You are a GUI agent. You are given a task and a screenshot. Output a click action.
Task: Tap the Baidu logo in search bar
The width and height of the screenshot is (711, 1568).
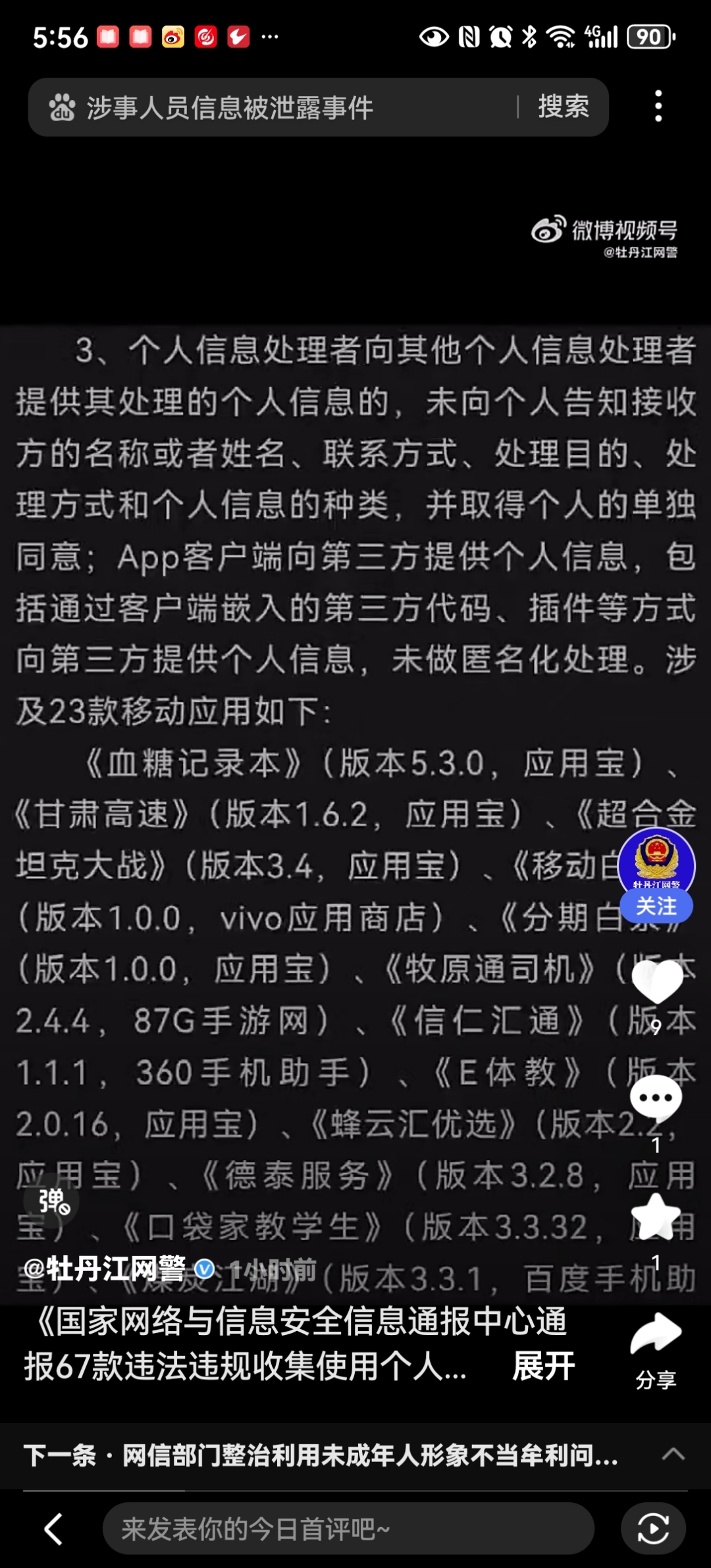[x=61, y=106]
